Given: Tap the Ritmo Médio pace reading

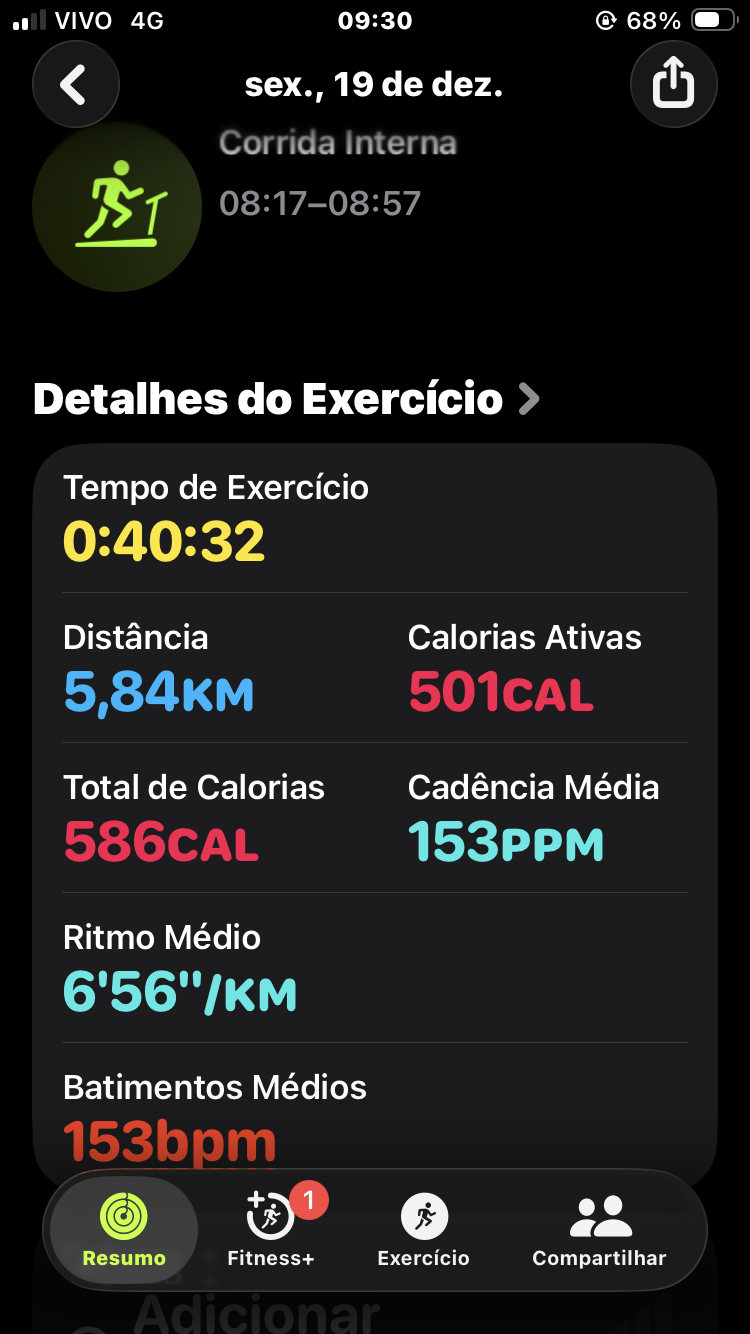Looking at the screenshot, I should click(x=179, y=991).
